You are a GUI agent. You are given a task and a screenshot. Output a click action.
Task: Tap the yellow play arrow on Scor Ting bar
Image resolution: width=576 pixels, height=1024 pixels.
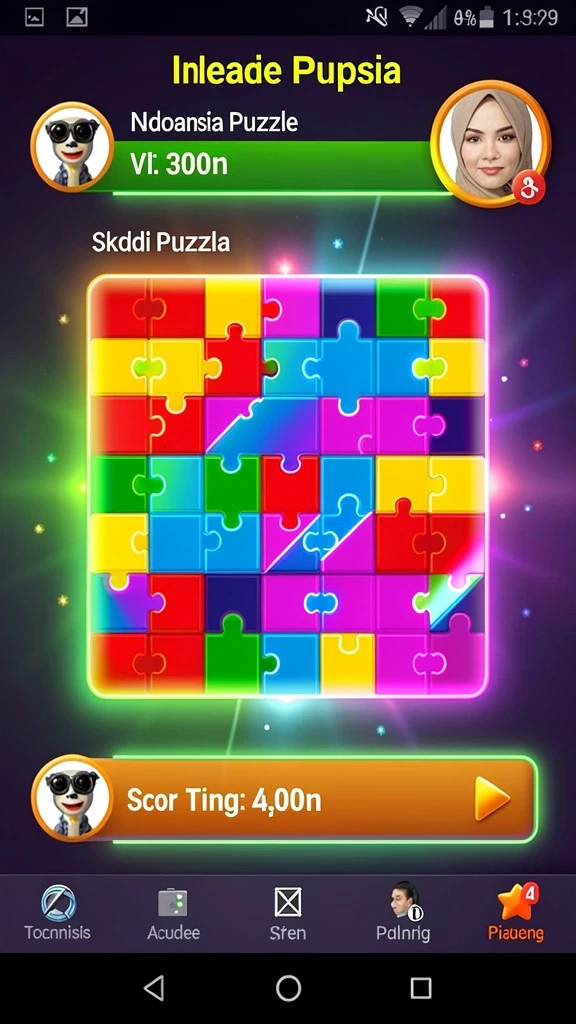491,799
